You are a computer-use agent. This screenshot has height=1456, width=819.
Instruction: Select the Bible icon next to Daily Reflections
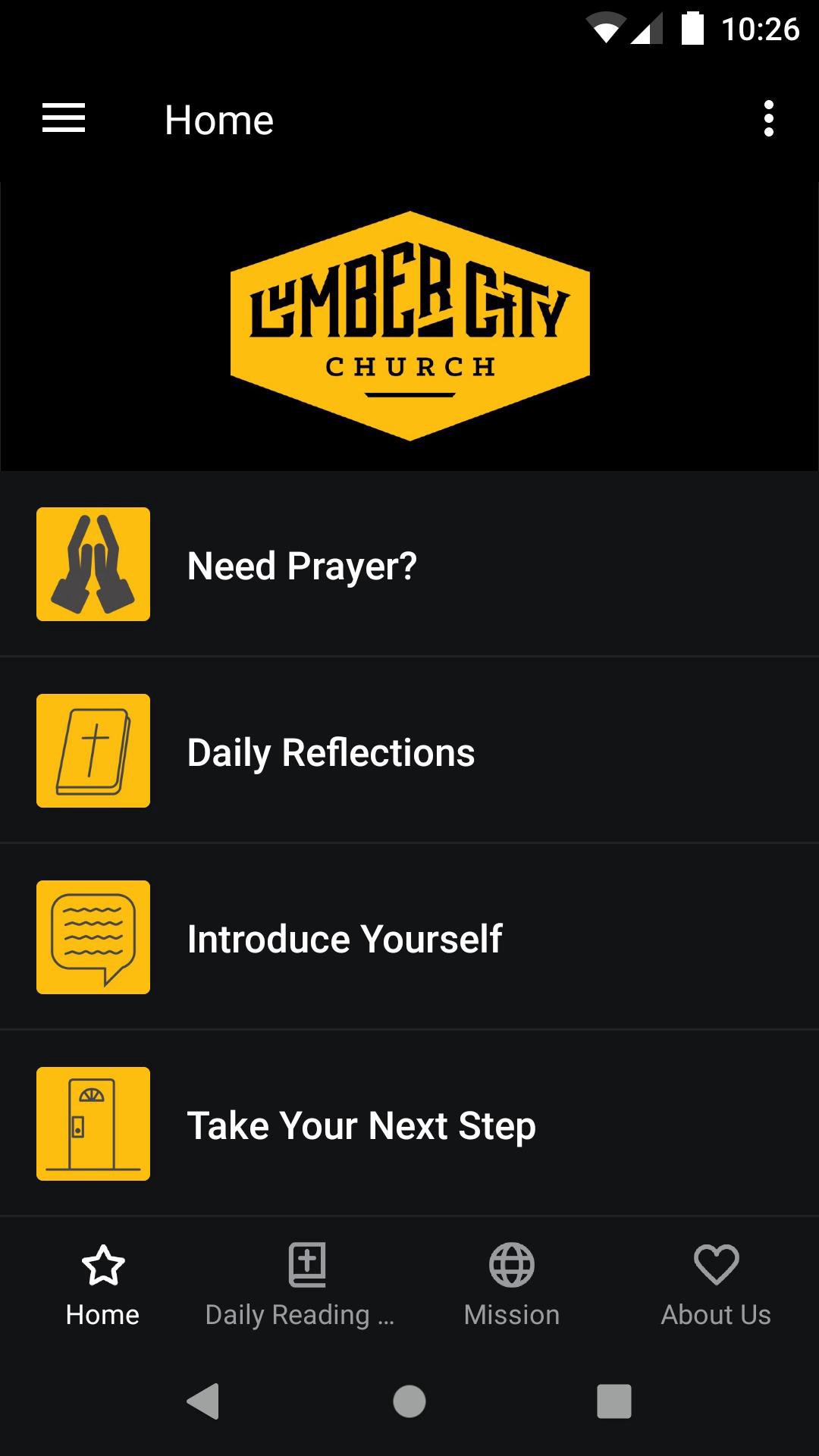click(93, 750)
